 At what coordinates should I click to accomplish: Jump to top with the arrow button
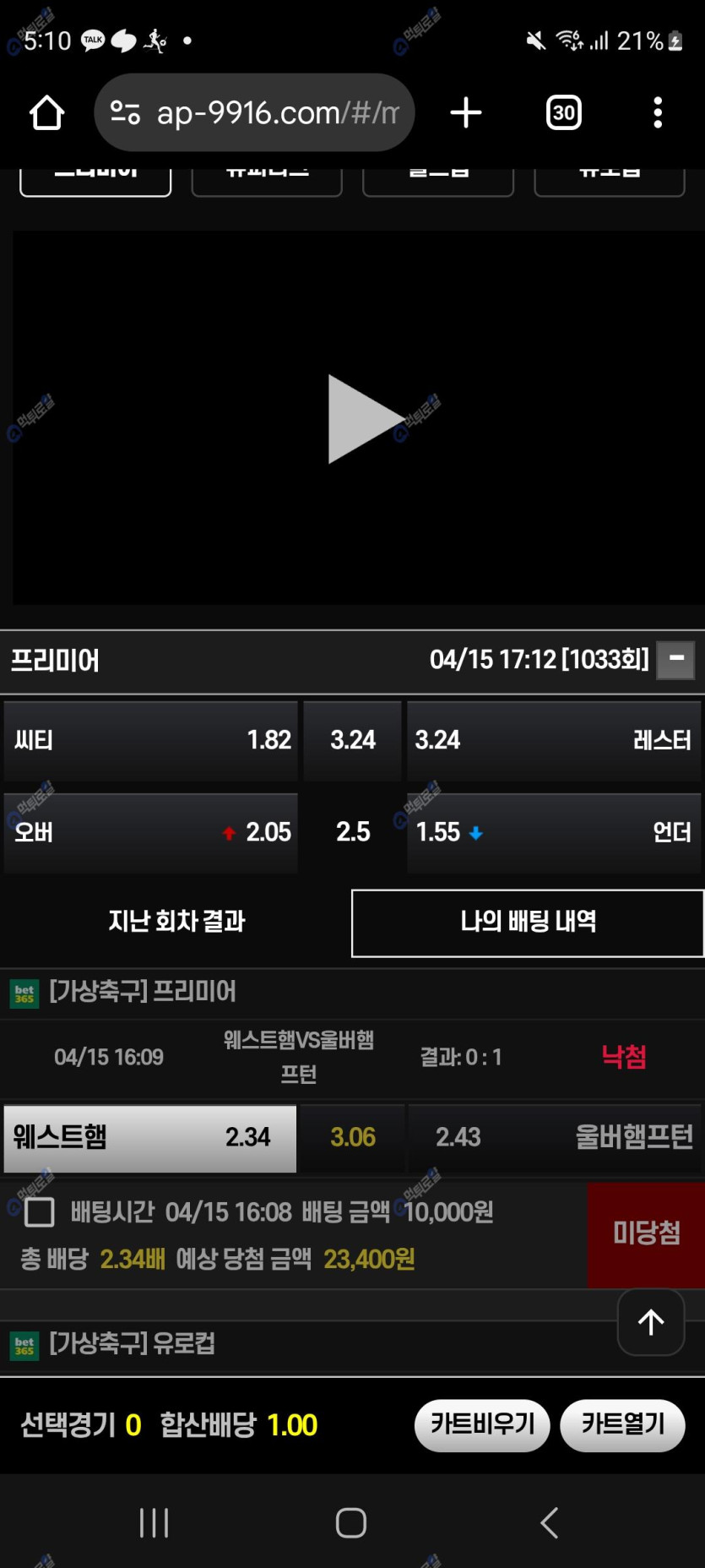pos(650,1321)
